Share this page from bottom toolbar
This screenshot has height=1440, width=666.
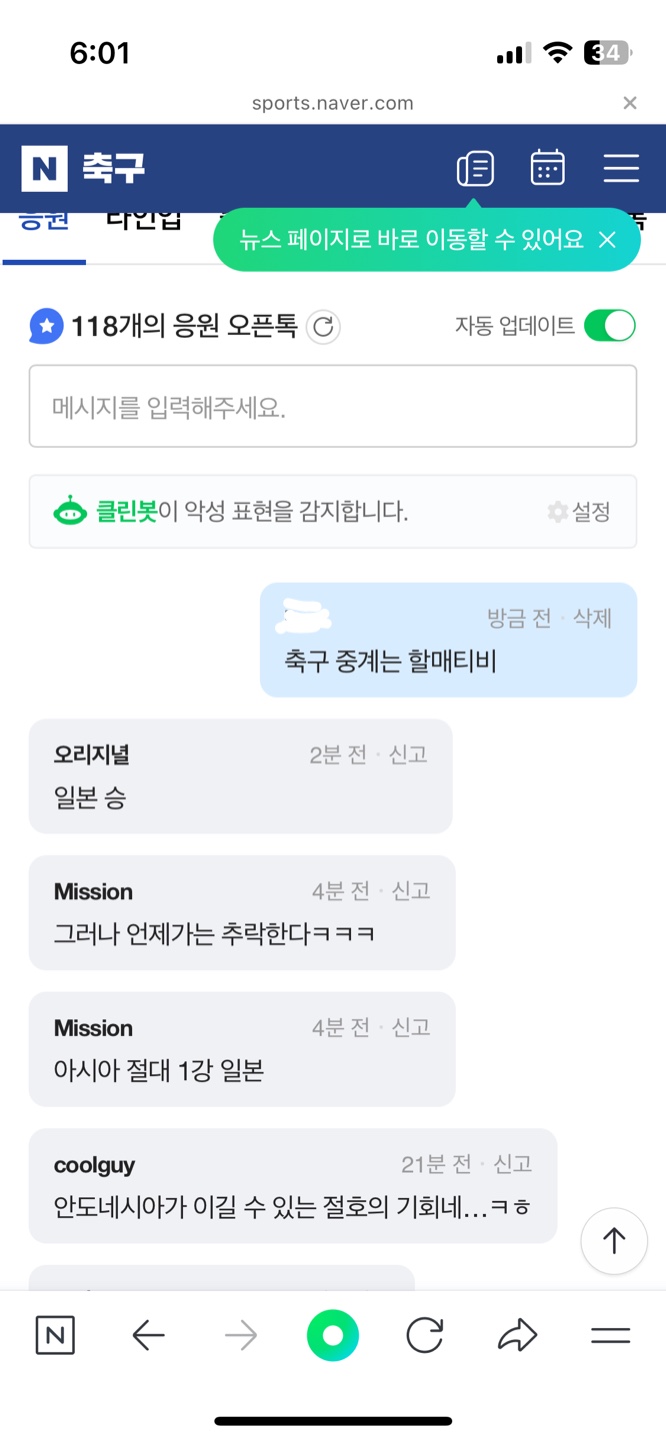click(517, 1335)
